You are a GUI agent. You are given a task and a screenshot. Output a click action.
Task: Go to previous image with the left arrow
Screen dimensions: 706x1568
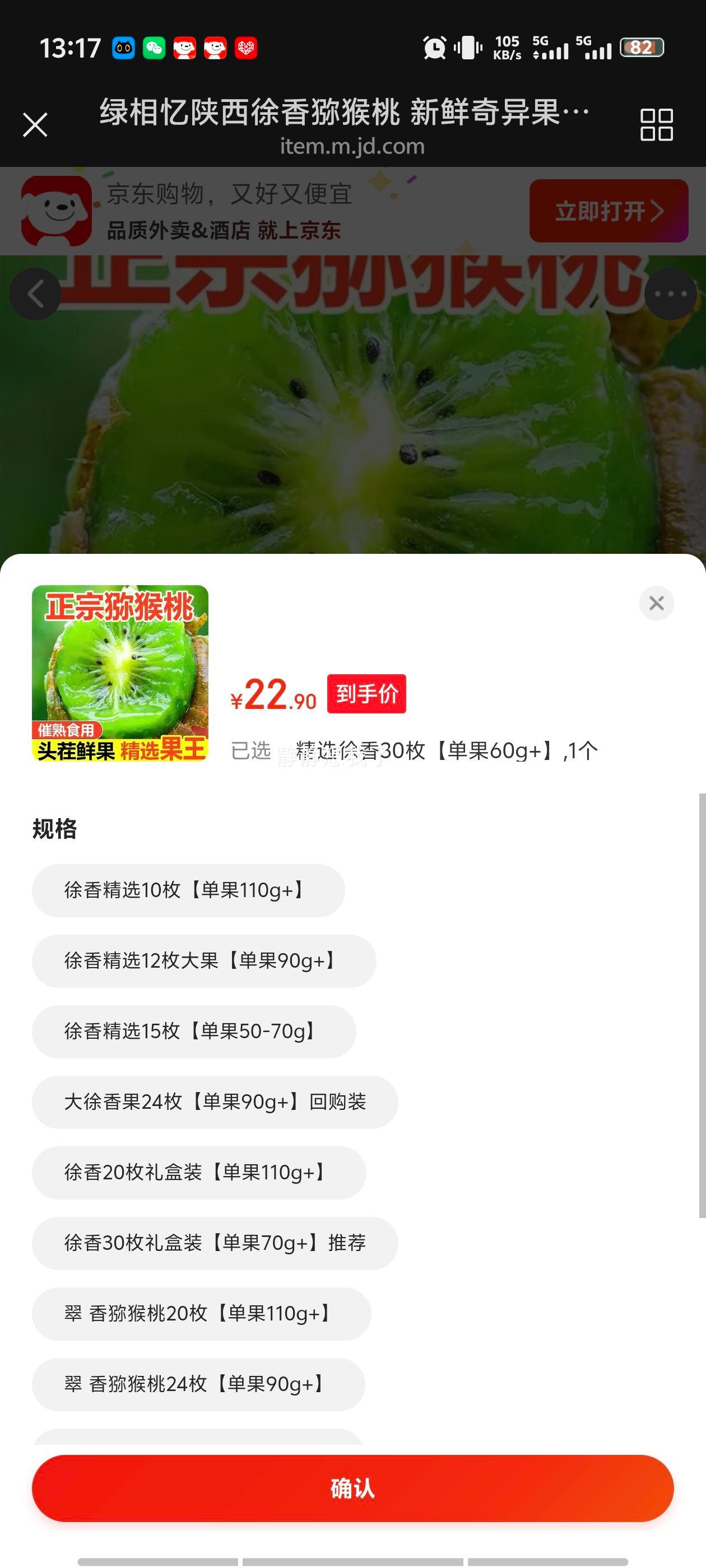coord(35,293)
